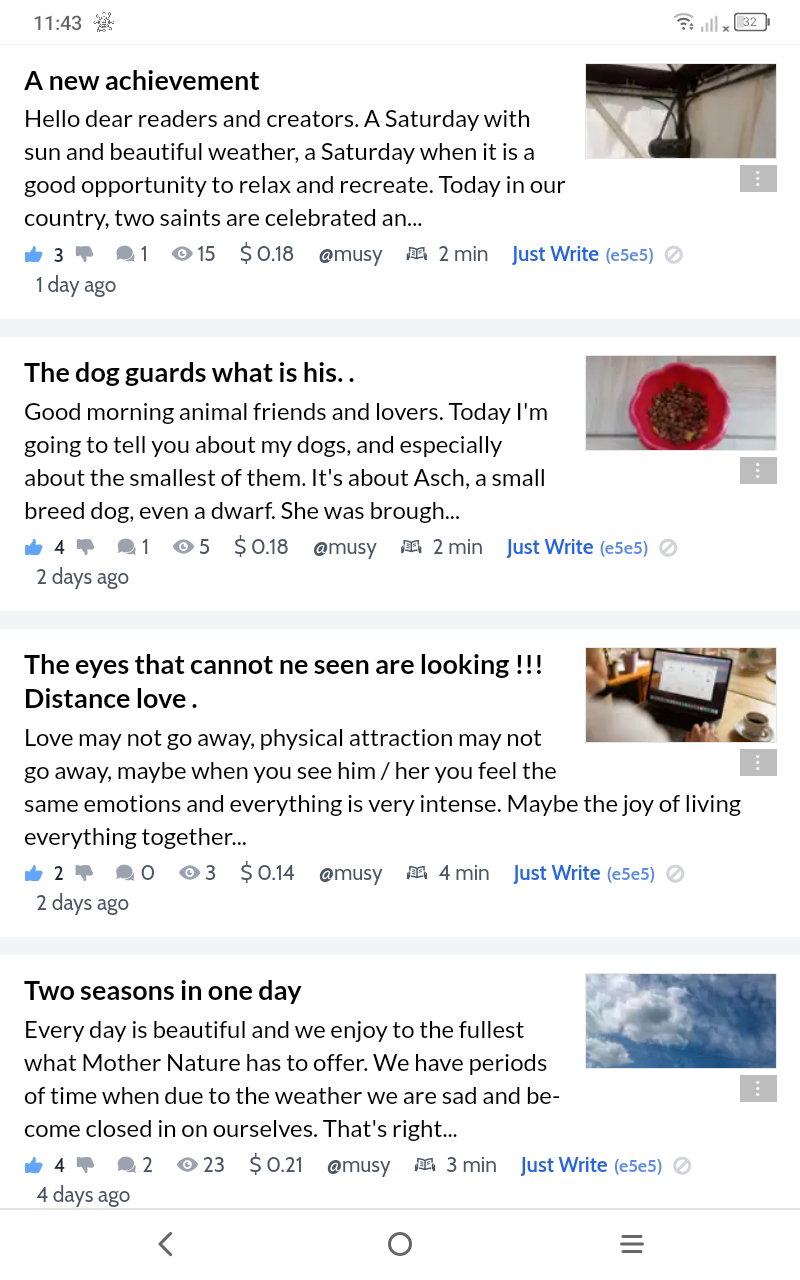Go back using the system back button
Image resolution: width=800 pixels, height=1280 pixels.
(x=166, y=1244)
